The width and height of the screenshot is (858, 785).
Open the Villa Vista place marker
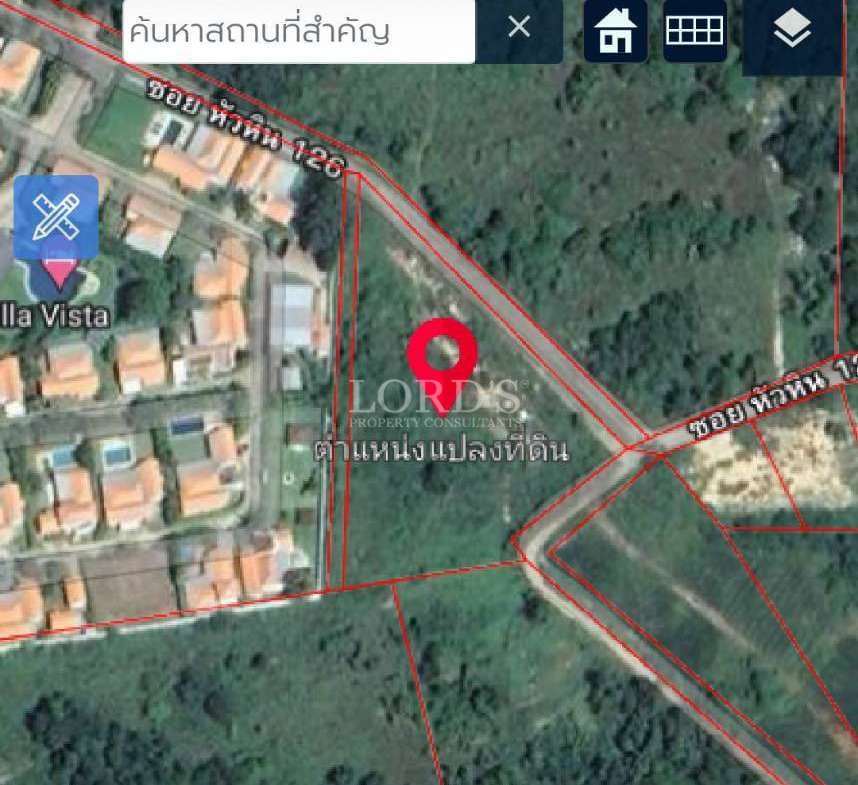coord(60,270)
